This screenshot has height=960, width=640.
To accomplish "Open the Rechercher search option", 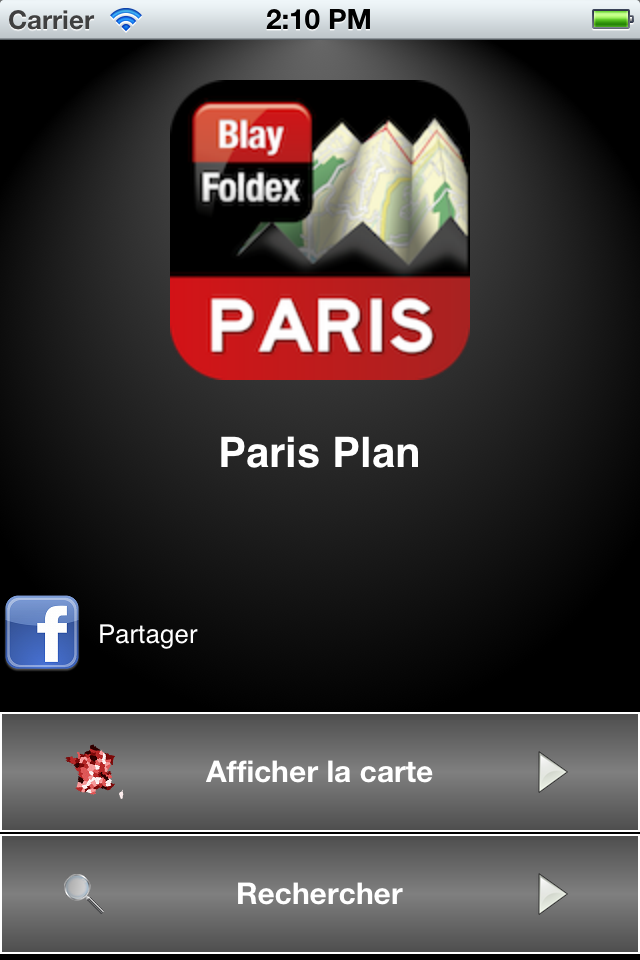I will tap(320, 893).
